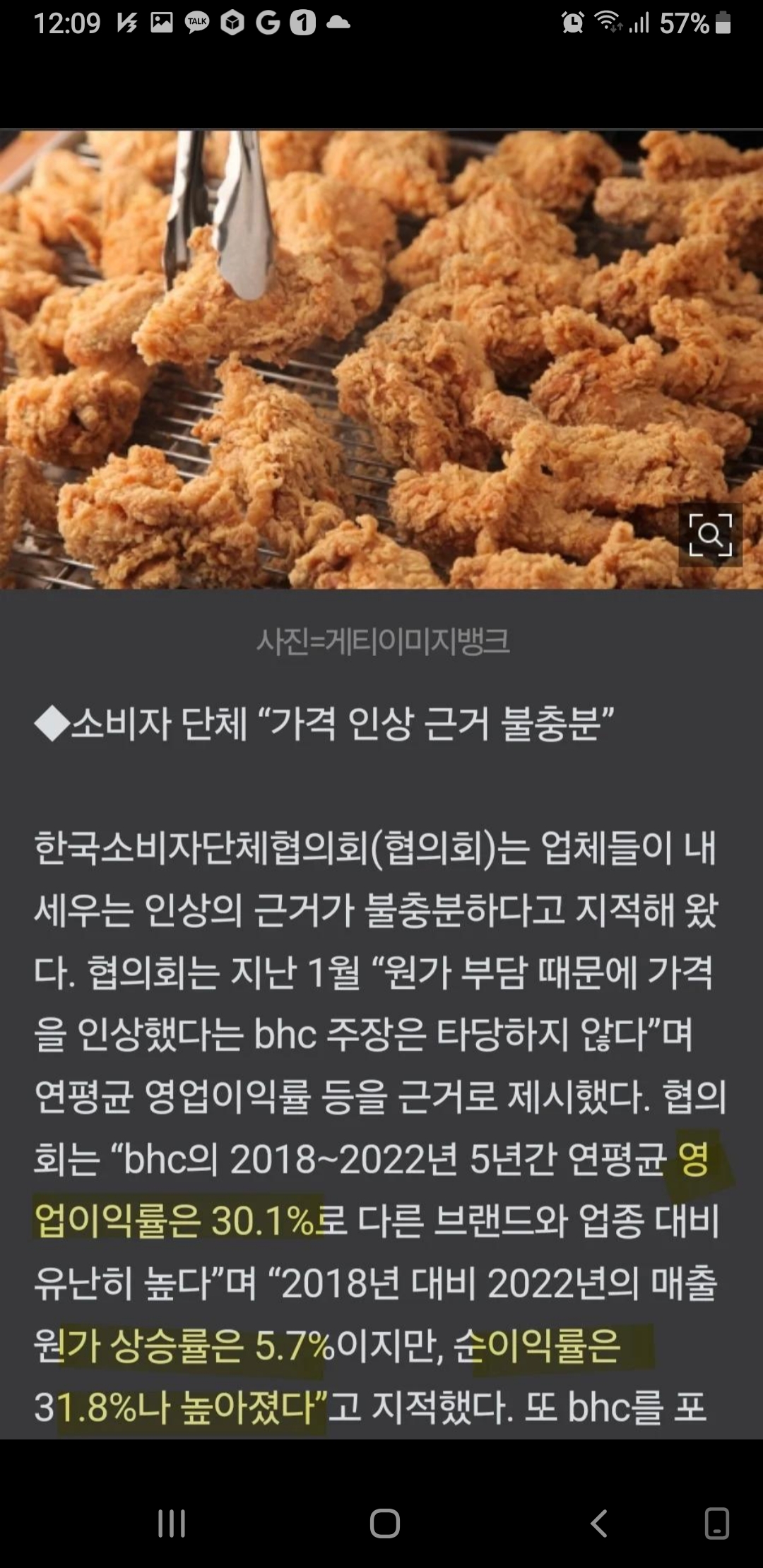The height and width of the screenshot is (1568, 763).
Task: Return to the home screen
Action: [384, 1524]
